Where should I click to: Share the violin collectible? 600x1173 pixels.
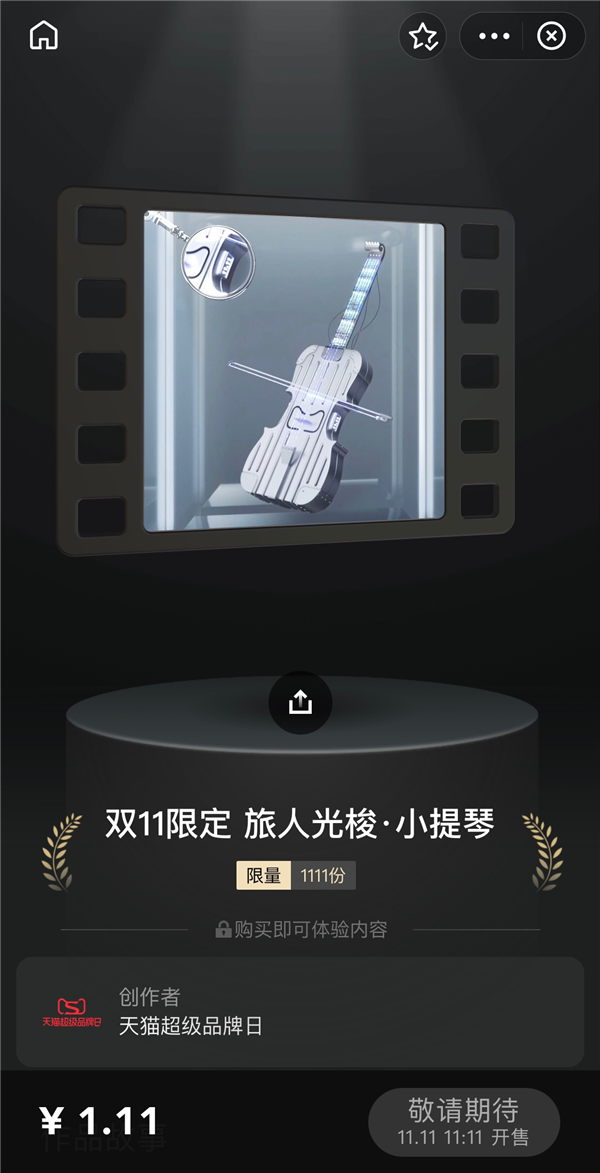coord(300,703)
